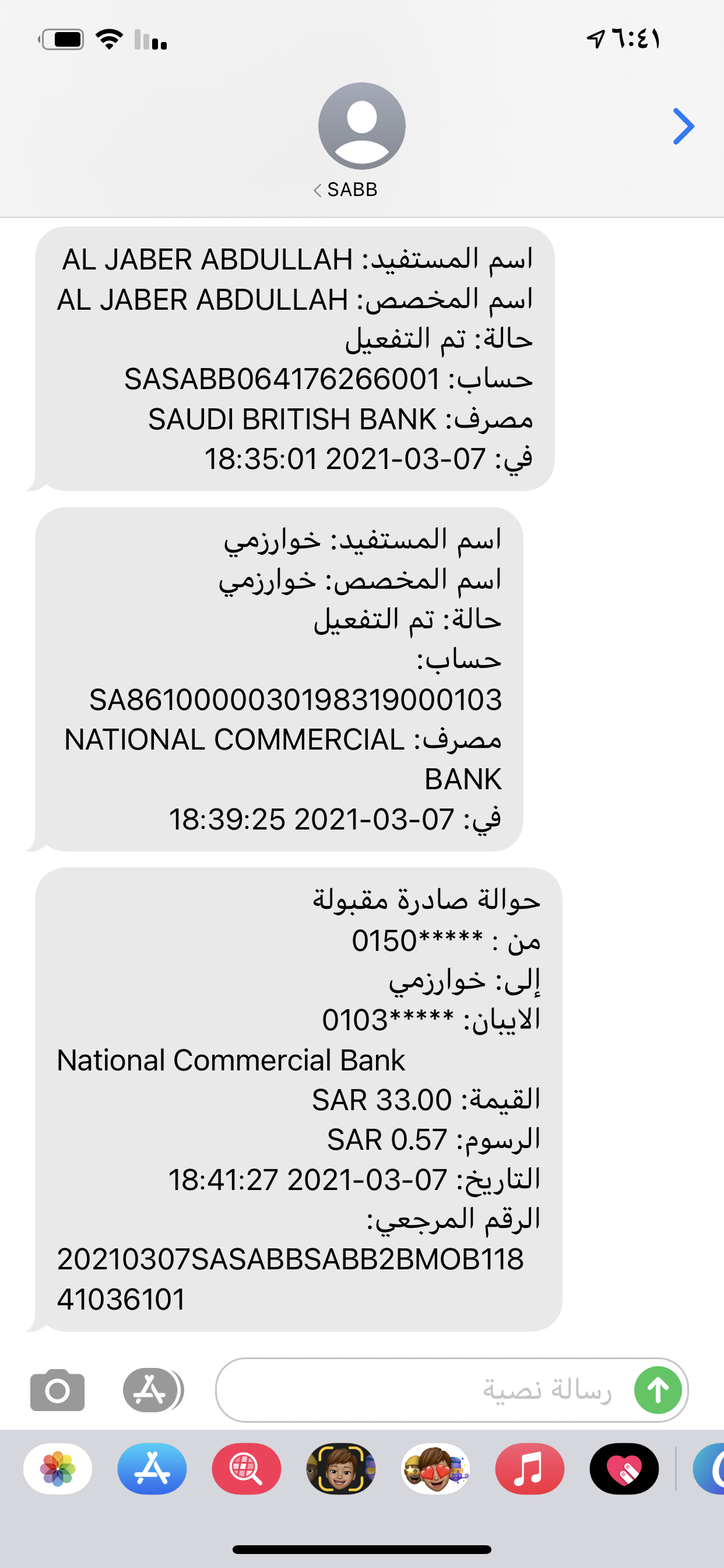Focus the text message input field

[x=426, y=1389]
